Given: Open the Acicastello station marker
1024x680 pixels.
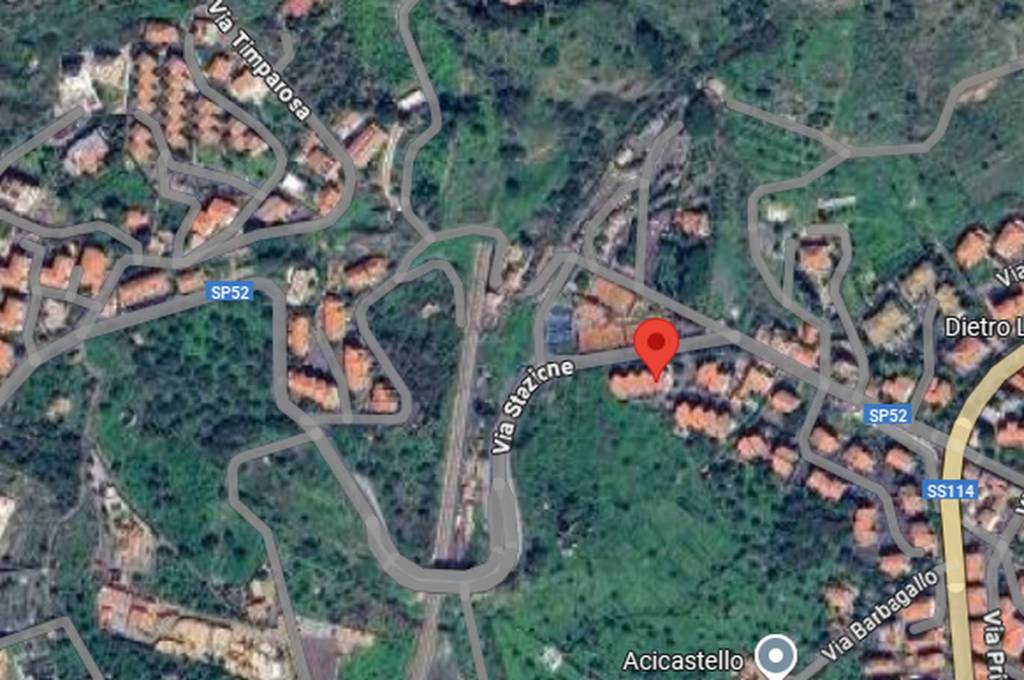Looking at the screenshot, I should [x=775, y=657].
